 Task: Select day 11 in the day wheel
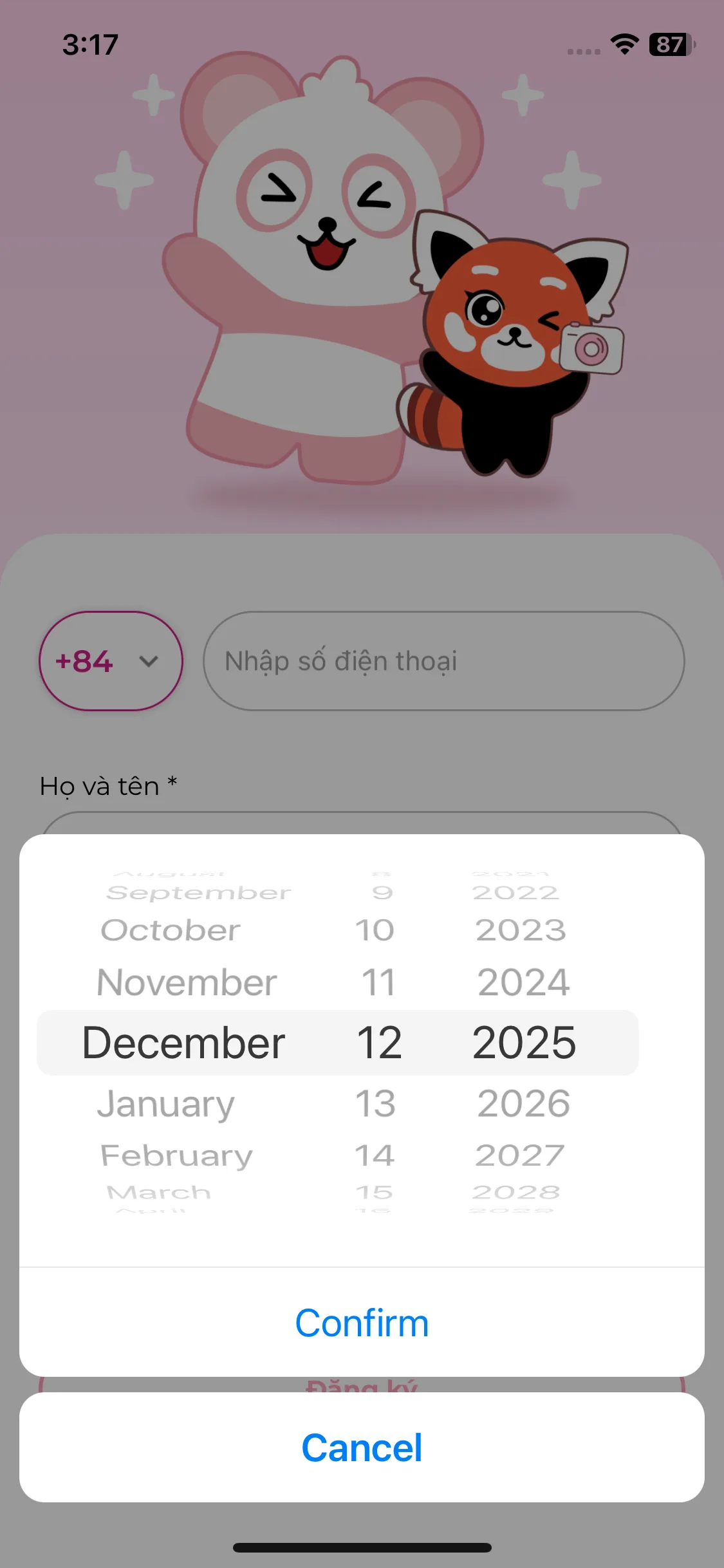coord(378,983)
